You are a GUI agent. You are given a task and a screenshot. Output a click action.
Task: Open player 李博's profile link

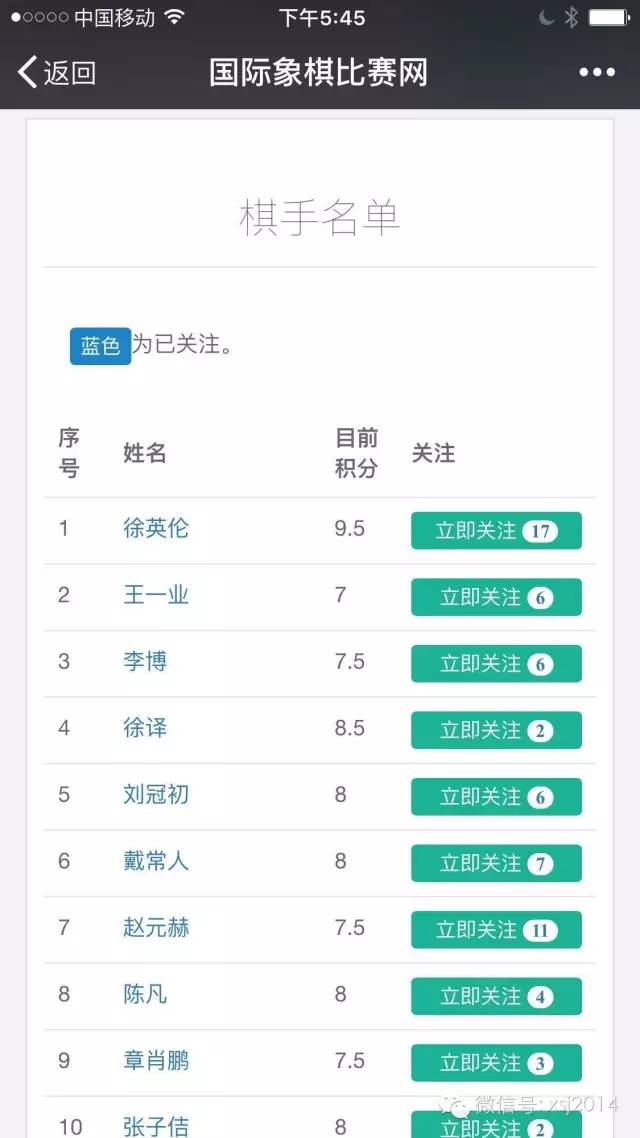click(145, 662)
